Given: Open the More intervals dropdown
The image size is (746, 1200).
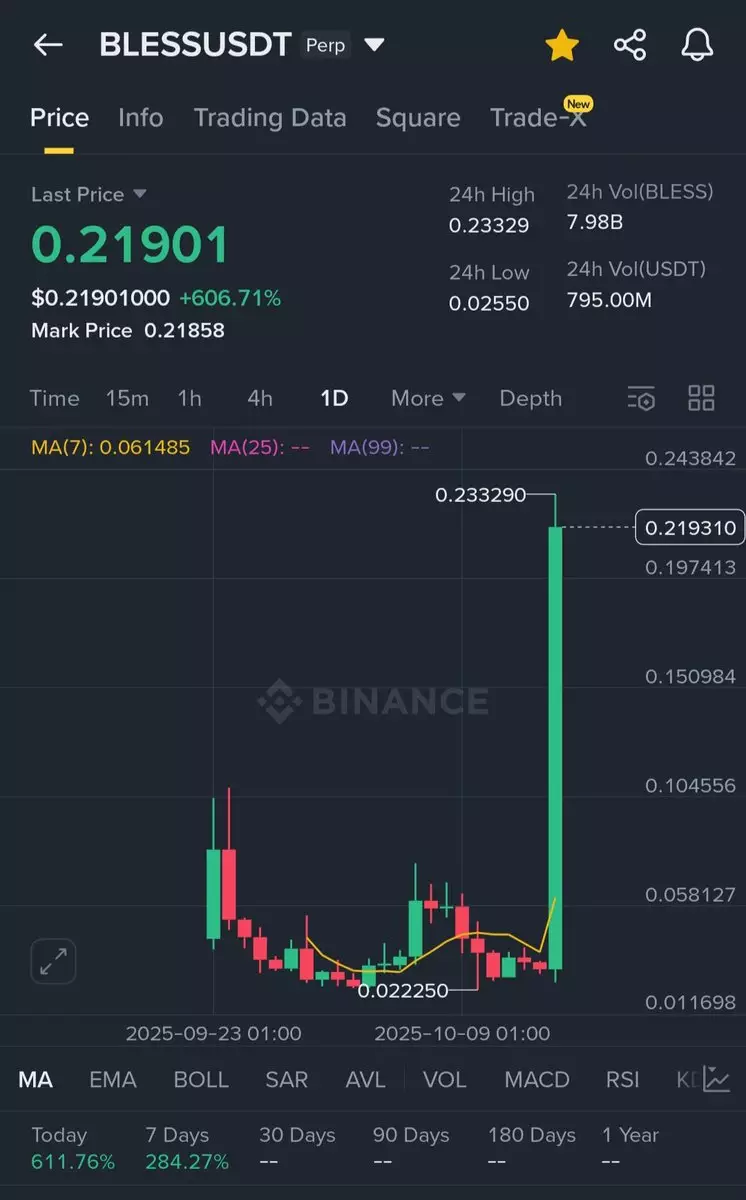Looking at the screenshot, I should point(428,398).
